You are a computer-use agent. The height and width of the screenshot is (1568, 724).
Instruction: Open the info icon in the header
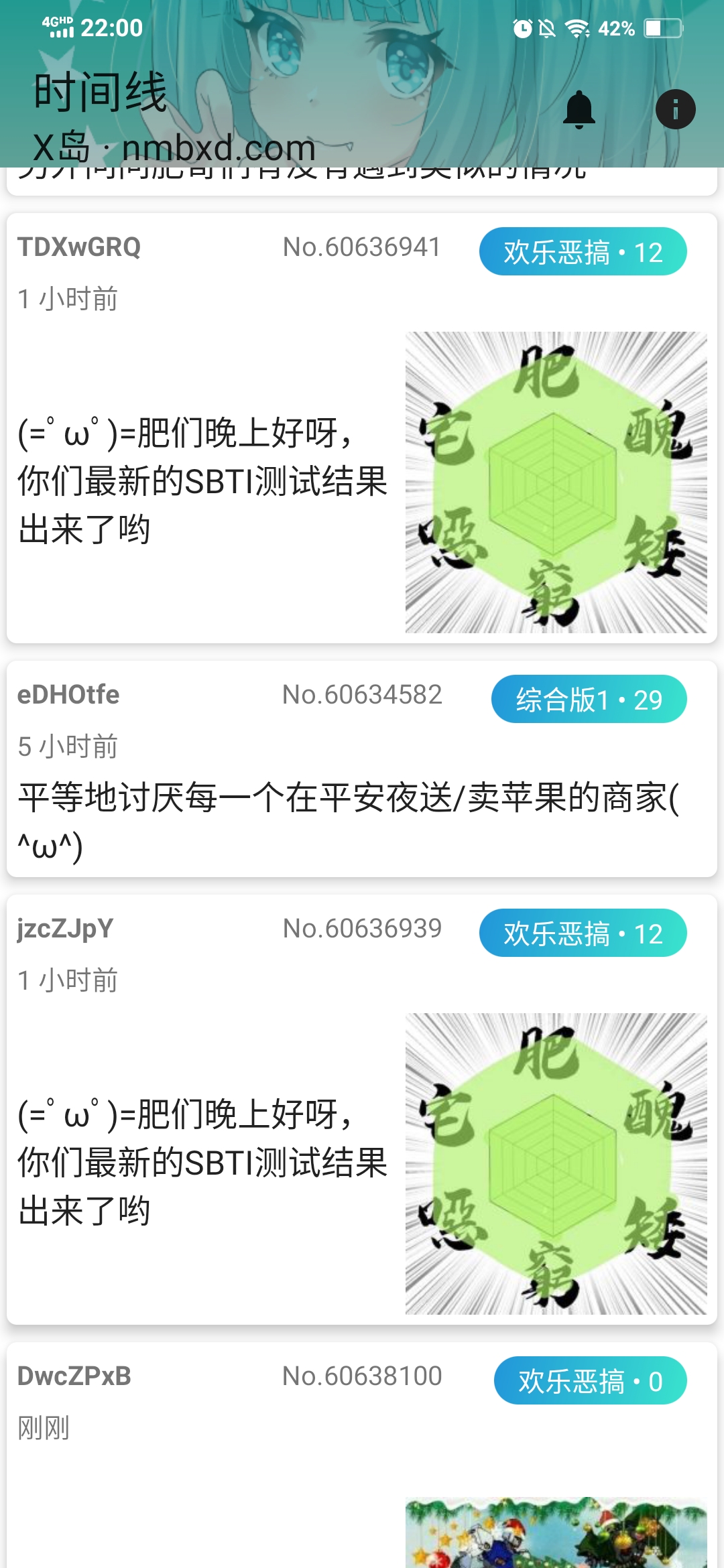pos(675,109)
